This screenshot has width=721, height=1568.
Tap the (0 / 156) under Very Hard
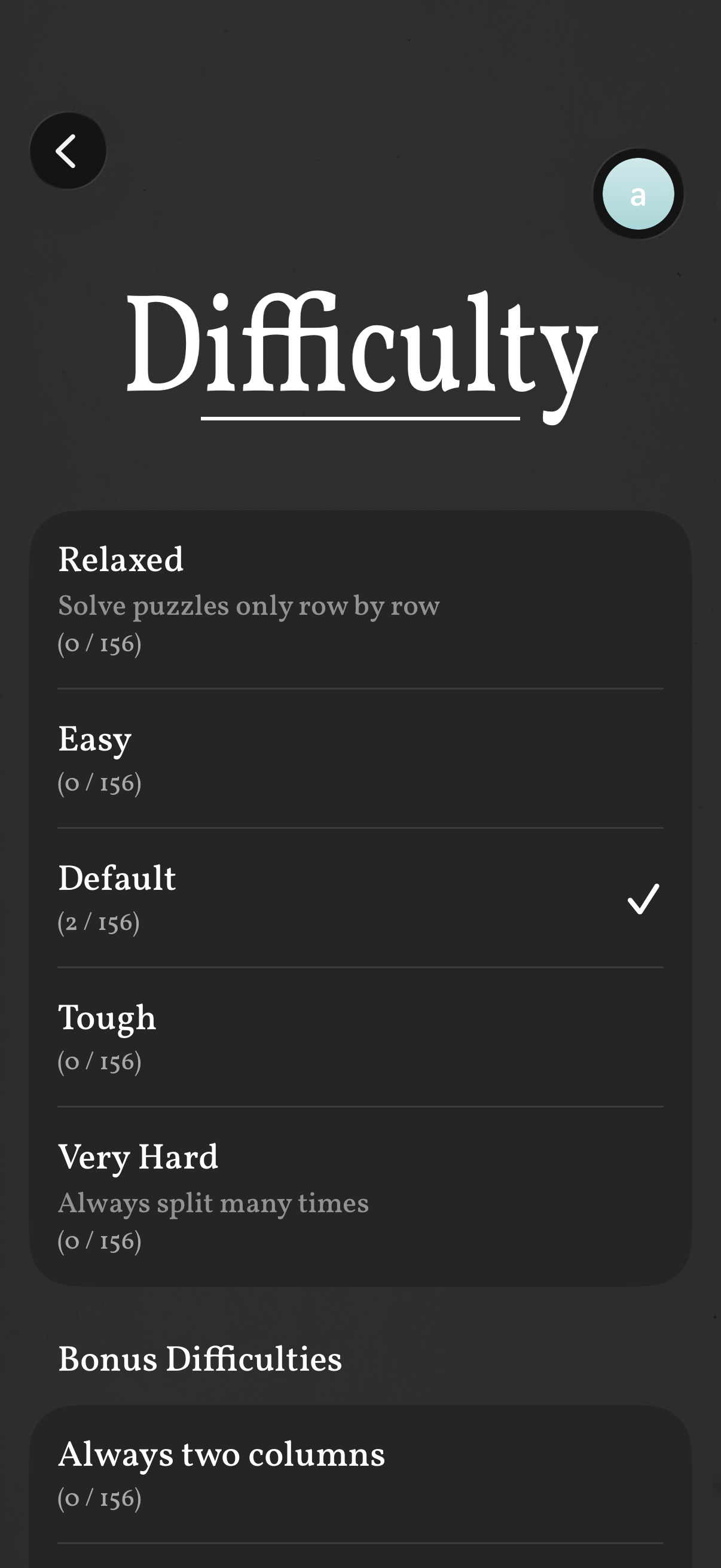click(100, 1241)
